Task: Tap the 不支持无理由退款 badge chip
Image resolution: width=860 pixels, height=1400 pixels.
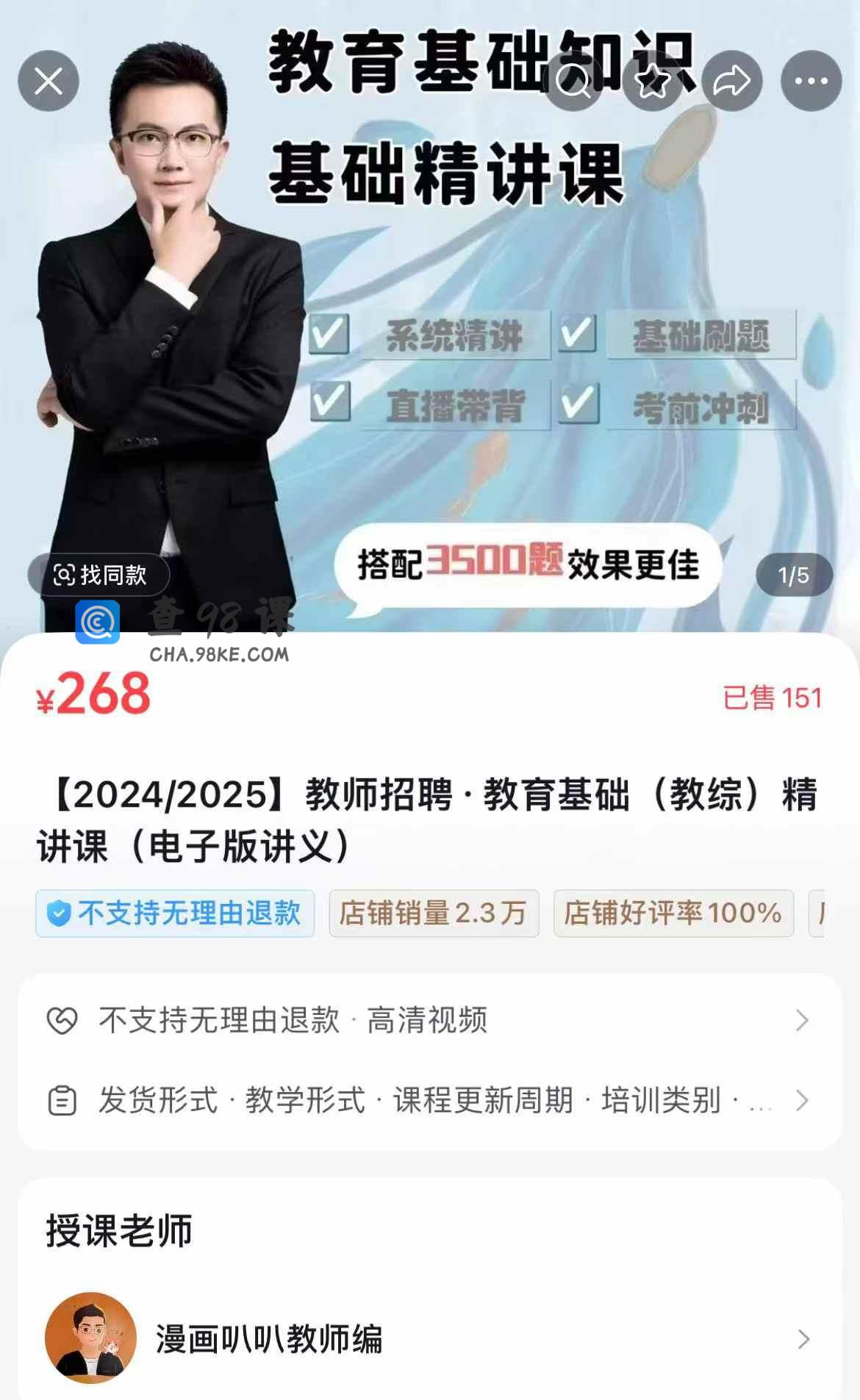Action: [x=175, y=913]
